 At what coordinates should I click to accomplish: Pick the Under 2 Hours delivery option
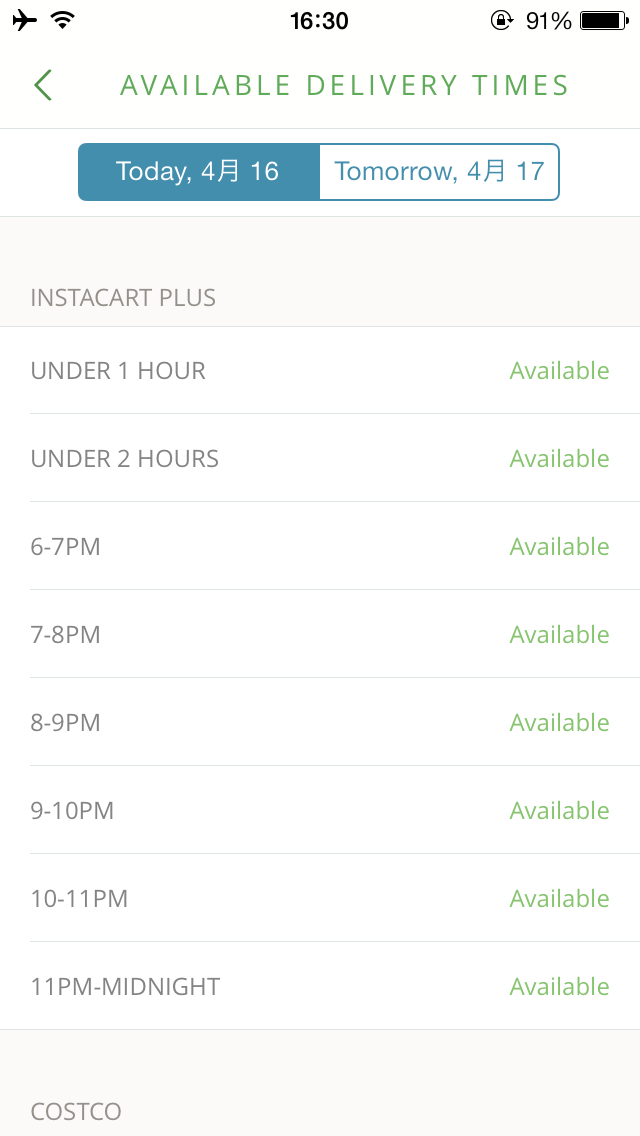320,458
